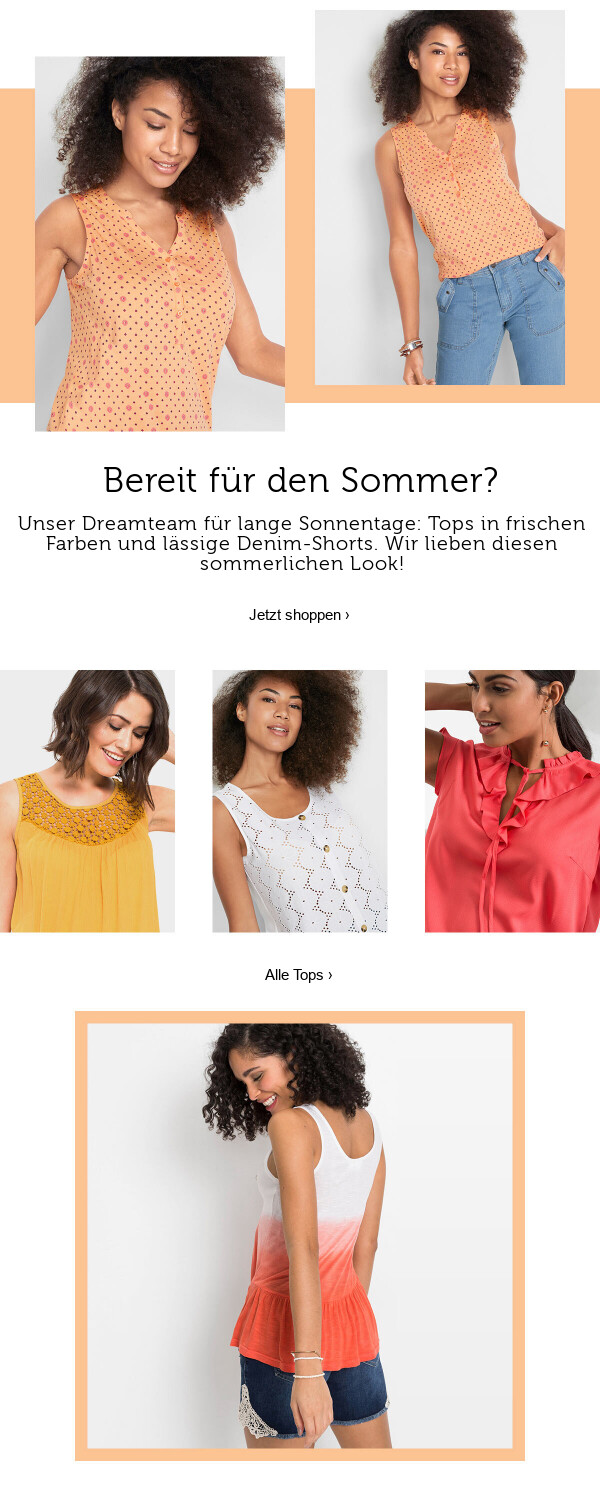View the coral ruffle blouse

pos(512,801)
